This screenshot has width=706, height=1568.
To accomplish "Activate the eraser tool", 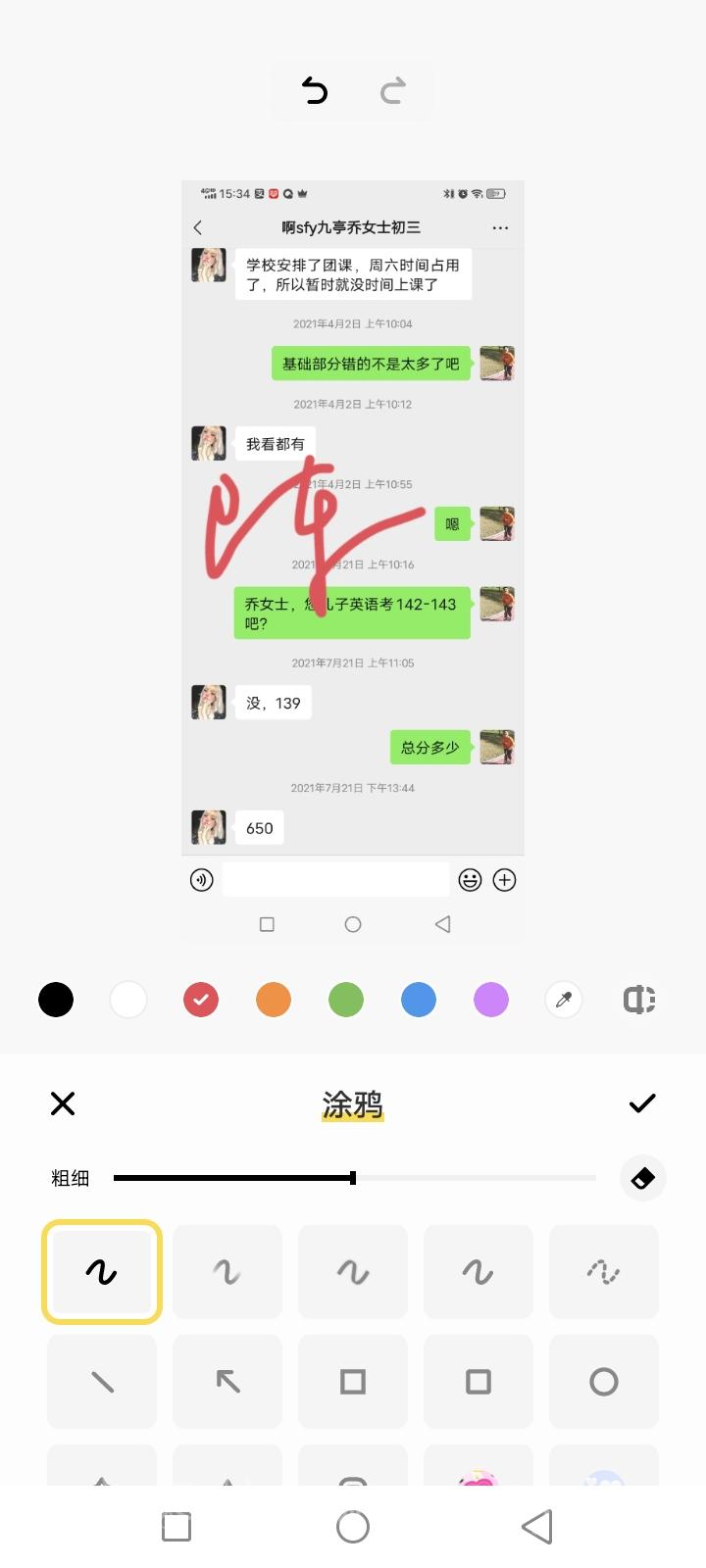I will point(643,1178).
